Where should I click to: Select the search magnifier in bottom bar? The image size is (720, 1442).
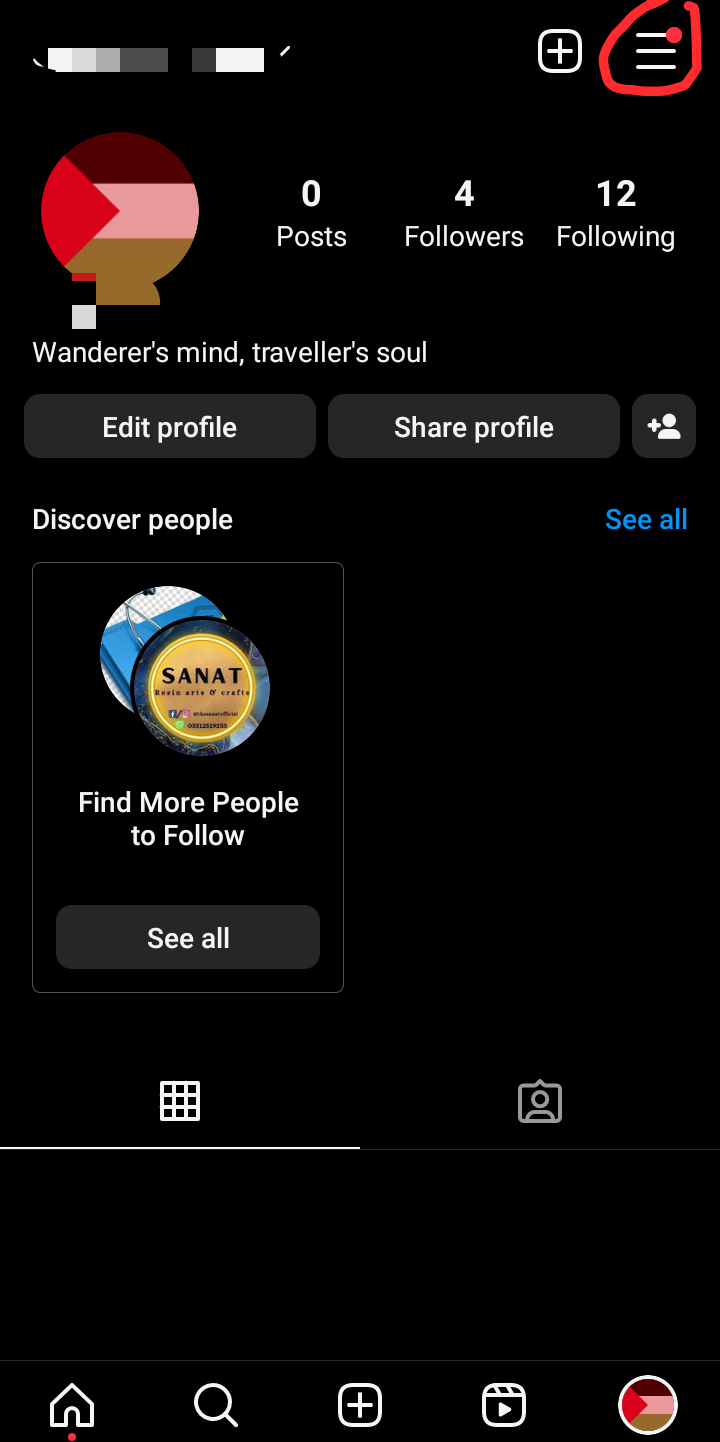coord(215,1404)
